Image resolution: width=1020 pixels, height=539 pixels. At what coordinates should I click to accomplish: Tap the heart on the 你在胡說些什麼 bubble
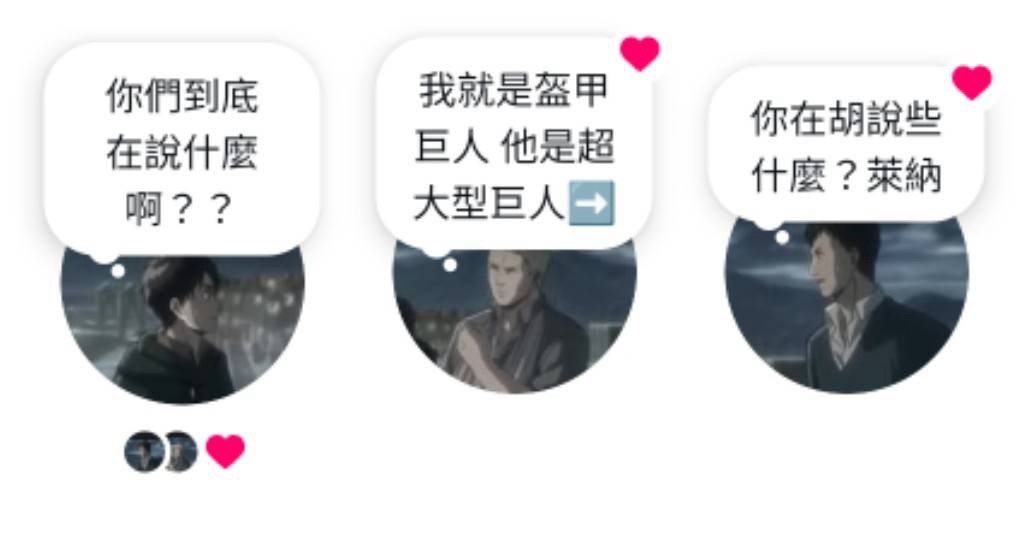[x=971, y=81]
